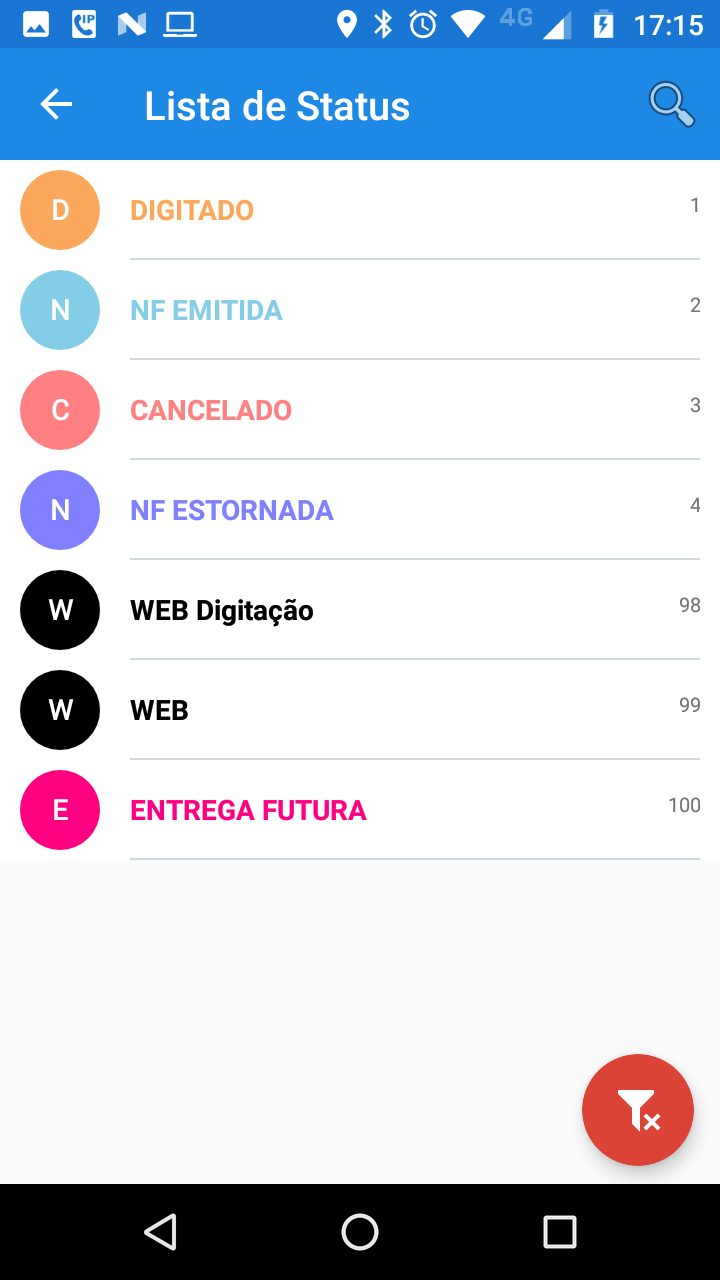The height and width of the screenshot is (1280, 720).
Task: Clear the filter with the red button
Action: pos(638,1109)
